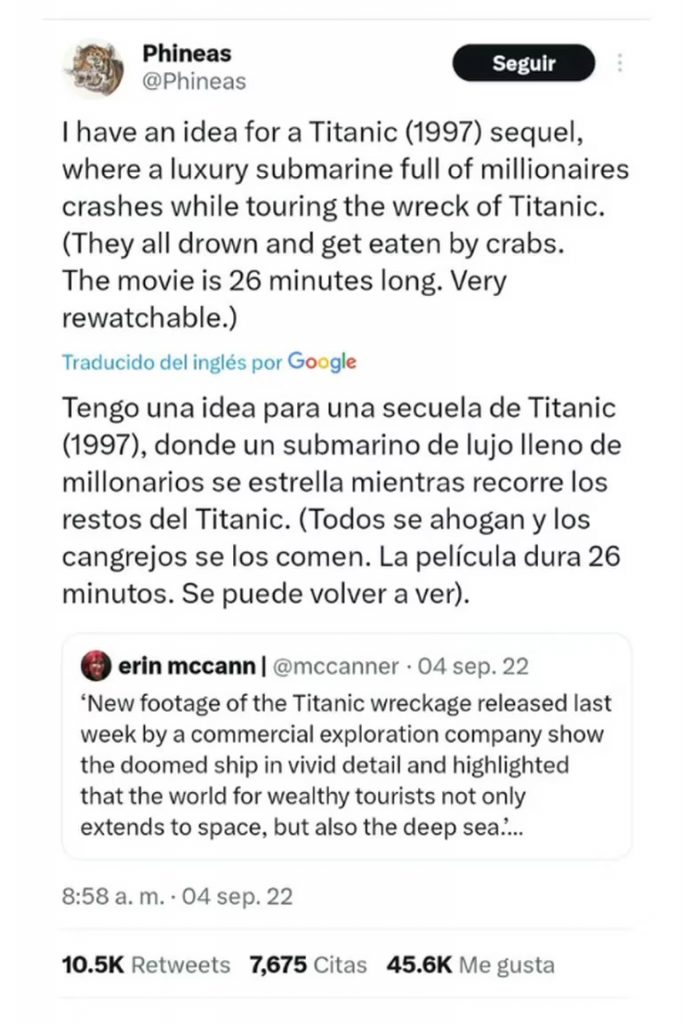Screen dimensions: 683x1024
Task: View the list of 10.5K Retweets
Action: (x=146, y=965)
